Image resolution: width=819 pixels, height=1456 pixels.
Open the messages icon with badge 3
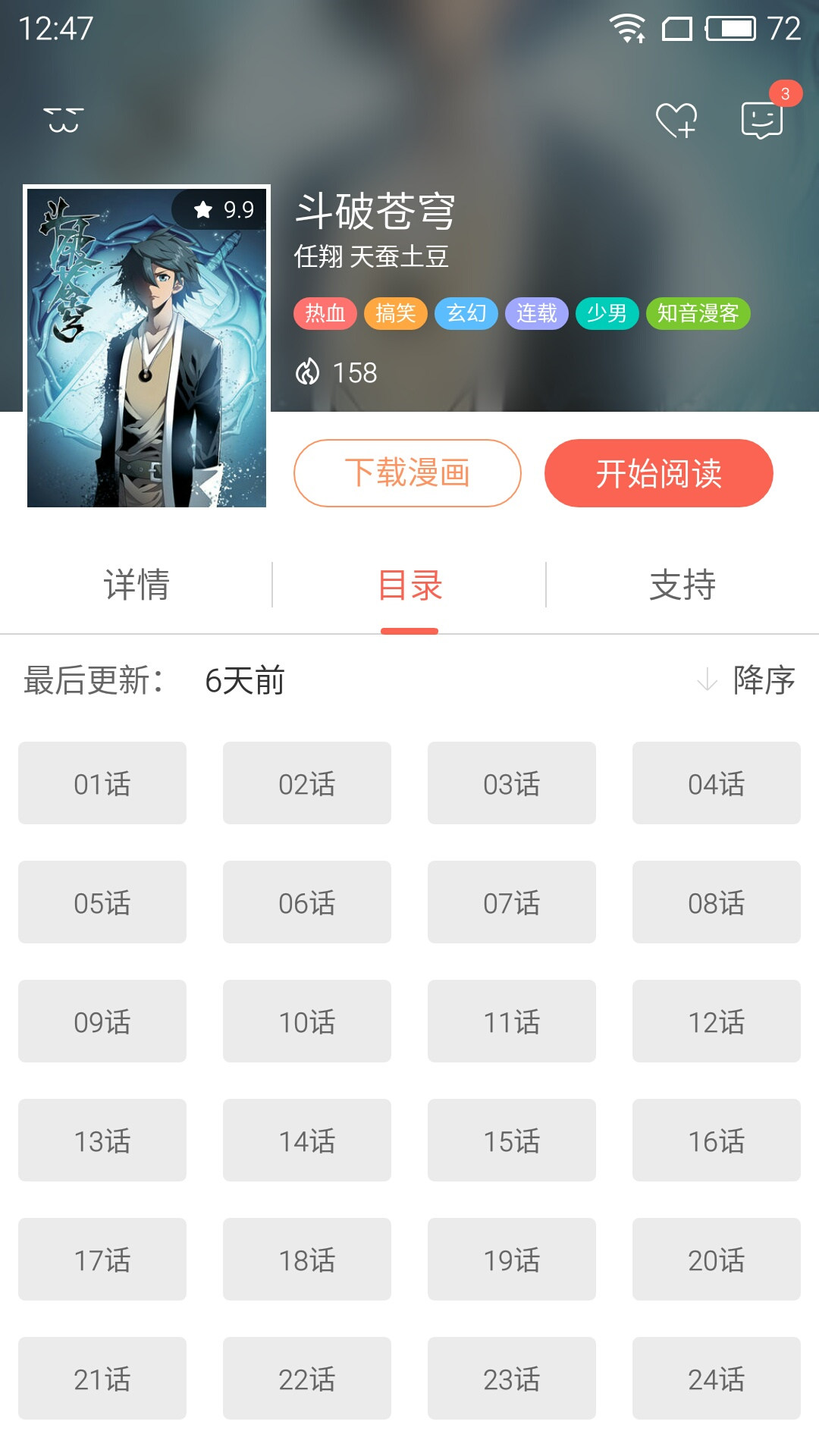pos(762,118)
